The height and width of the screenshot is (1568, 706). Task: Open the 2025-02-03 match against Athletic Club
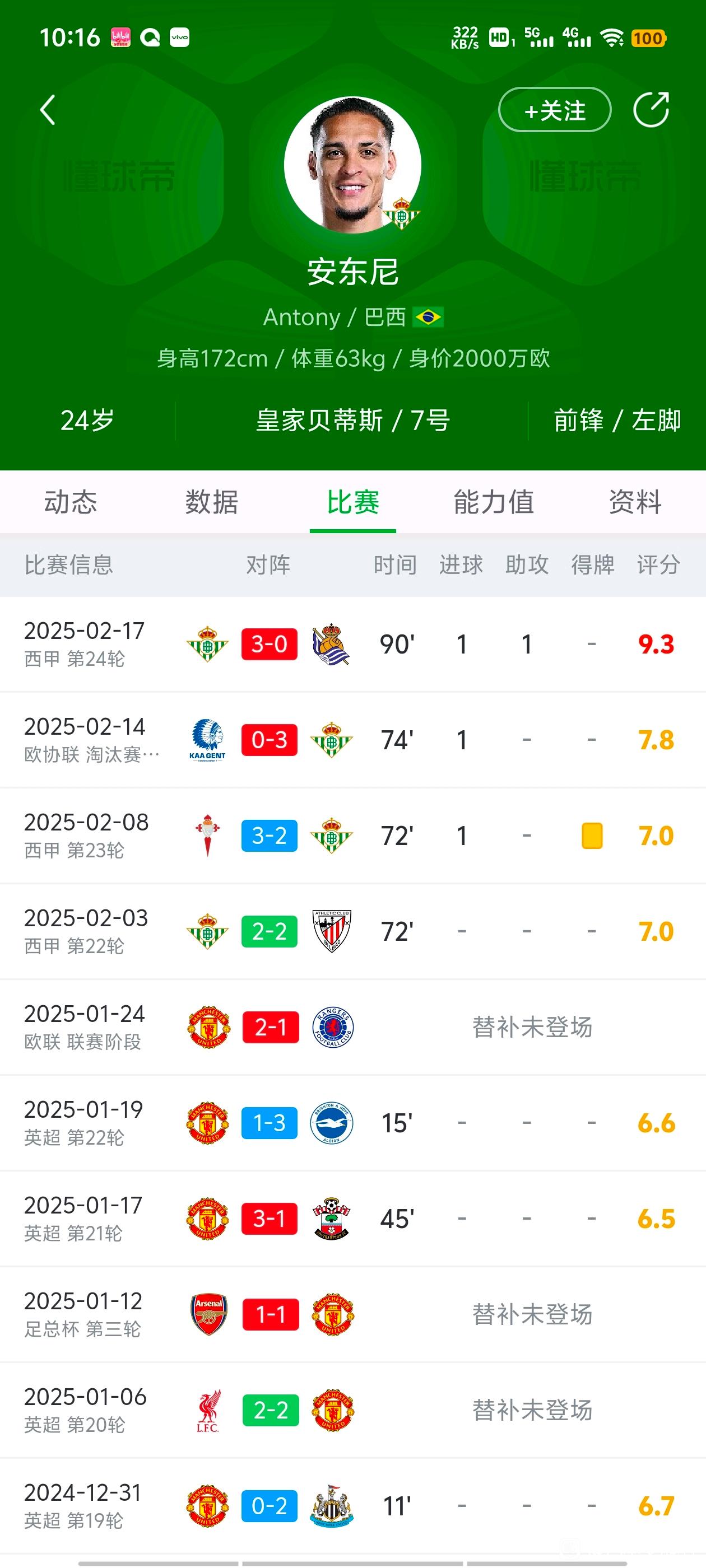click(x=352, y=931)
